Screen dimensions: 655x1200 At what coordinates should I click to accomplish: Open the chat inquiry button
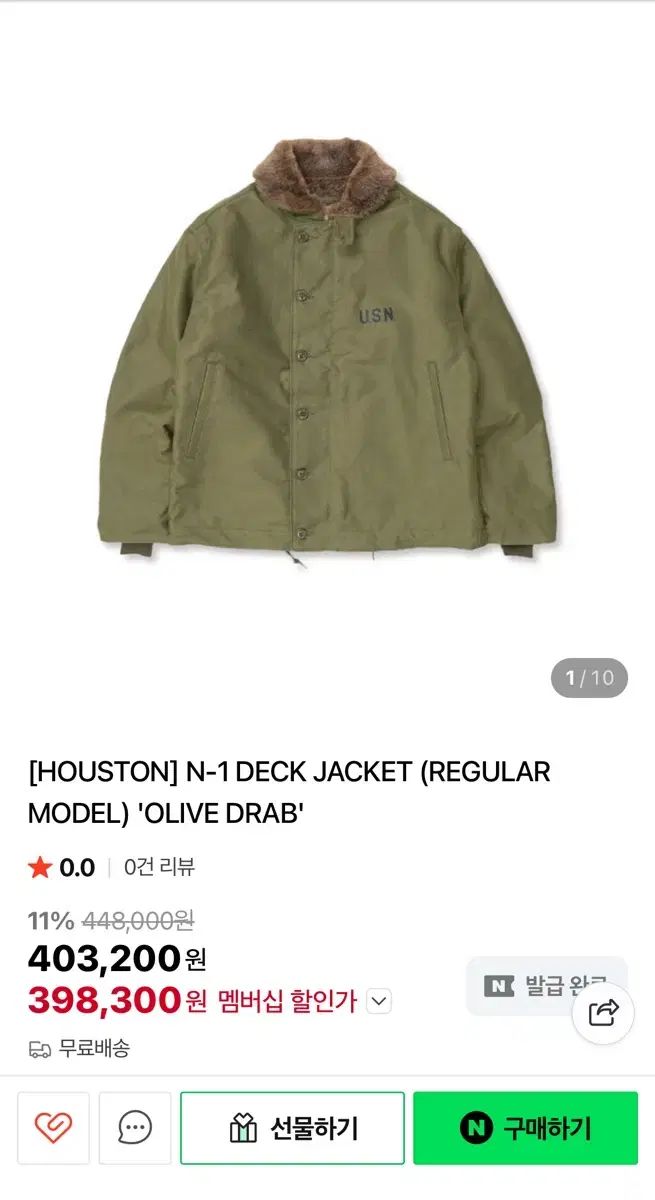(135, 1128)
